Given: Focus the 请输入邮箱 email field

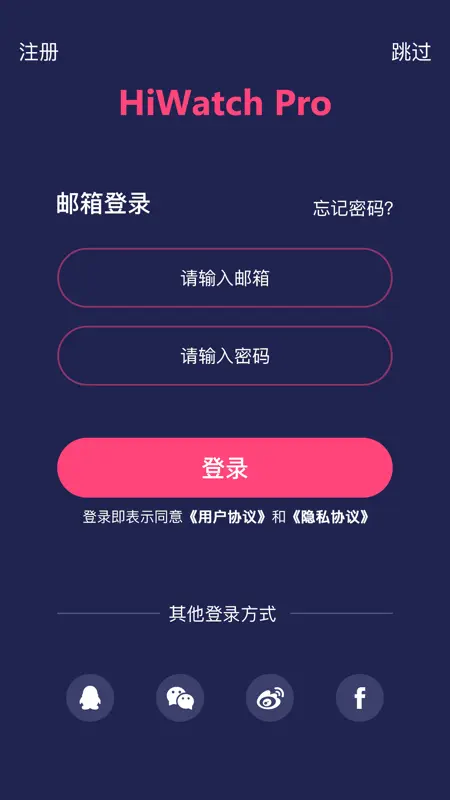Looking at the screenshot, I should coord(225,278).
